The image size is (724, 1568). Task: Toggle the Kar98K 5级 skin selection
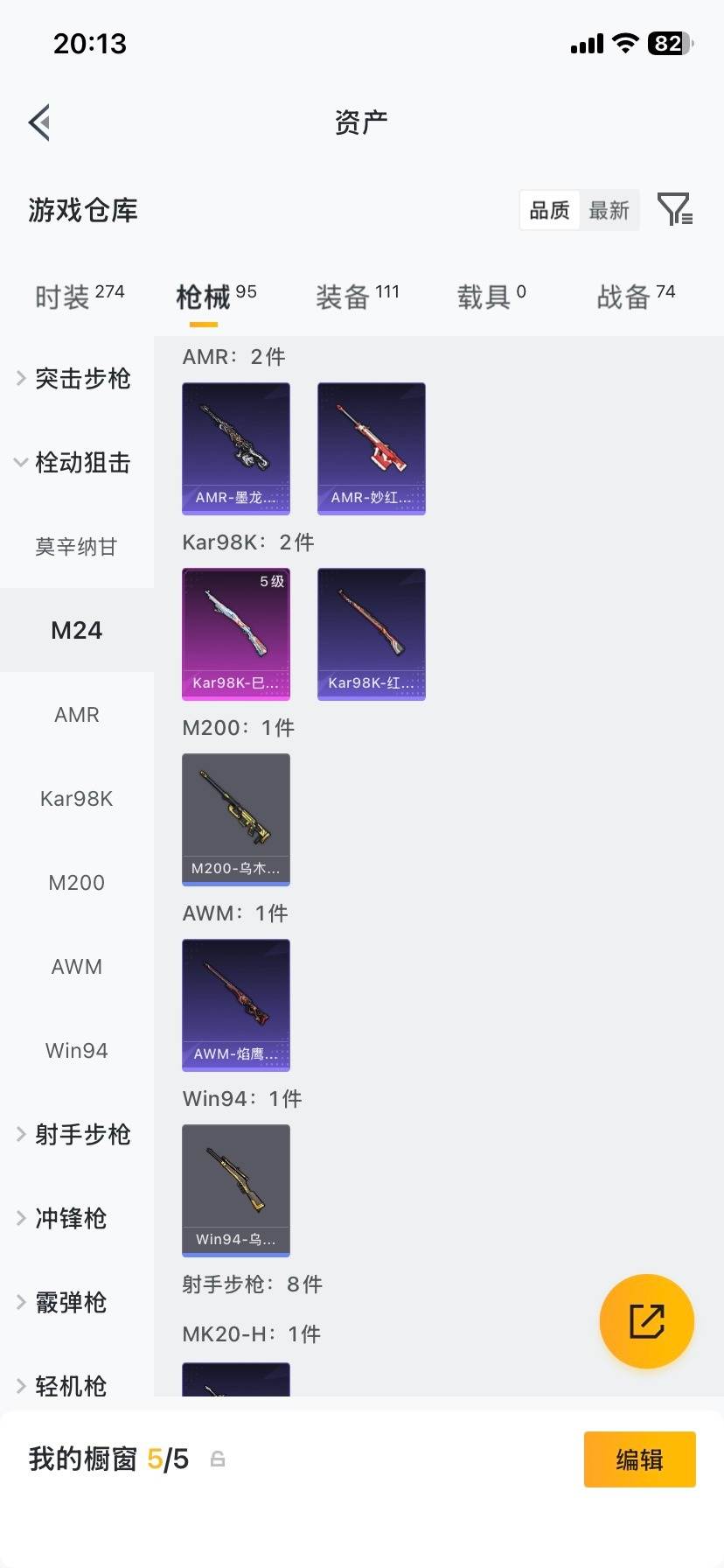tap(235, 633)
